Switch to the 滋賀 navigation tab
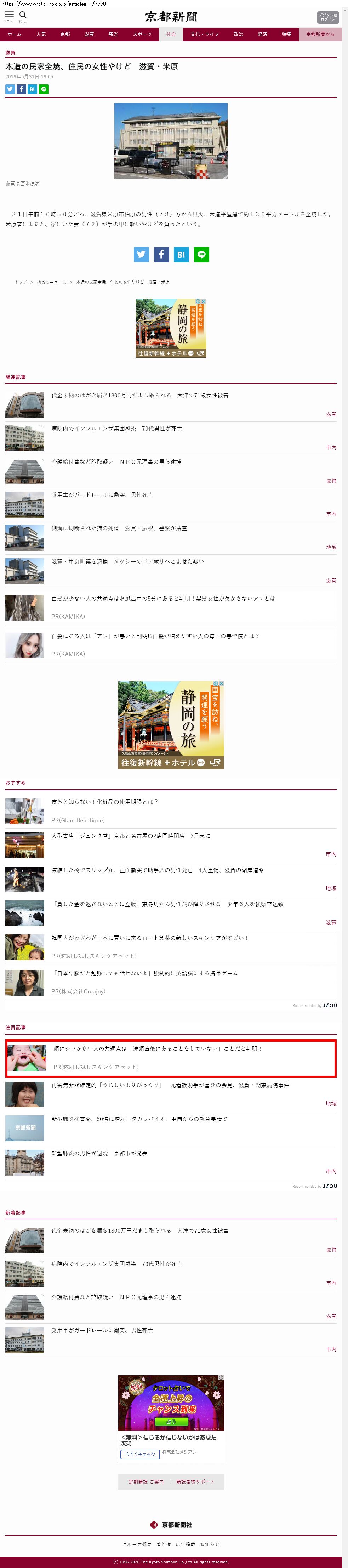Image resolution: width=348 pixels, height=1568 pixels. coord(89,34)
